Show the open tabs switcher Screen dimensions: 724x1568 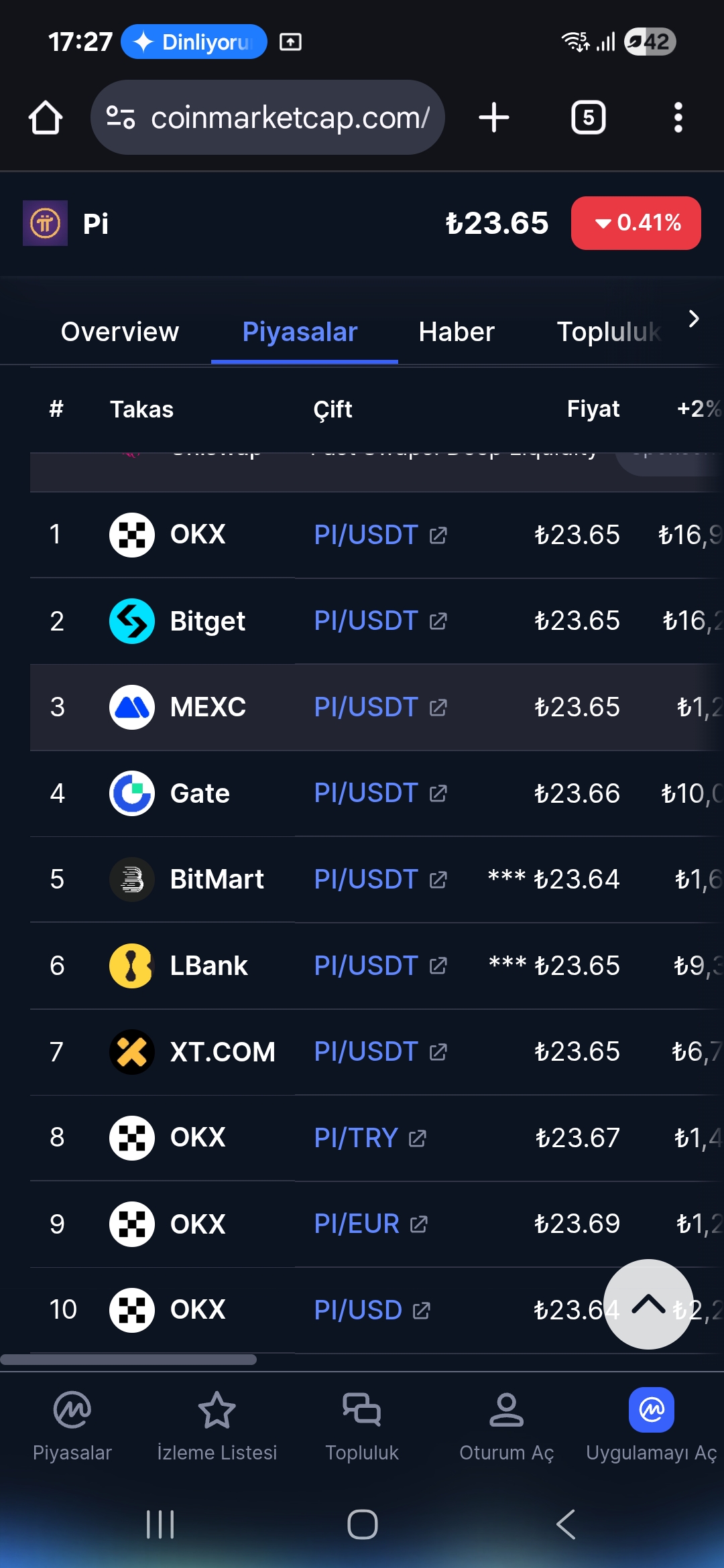point(588,117)
